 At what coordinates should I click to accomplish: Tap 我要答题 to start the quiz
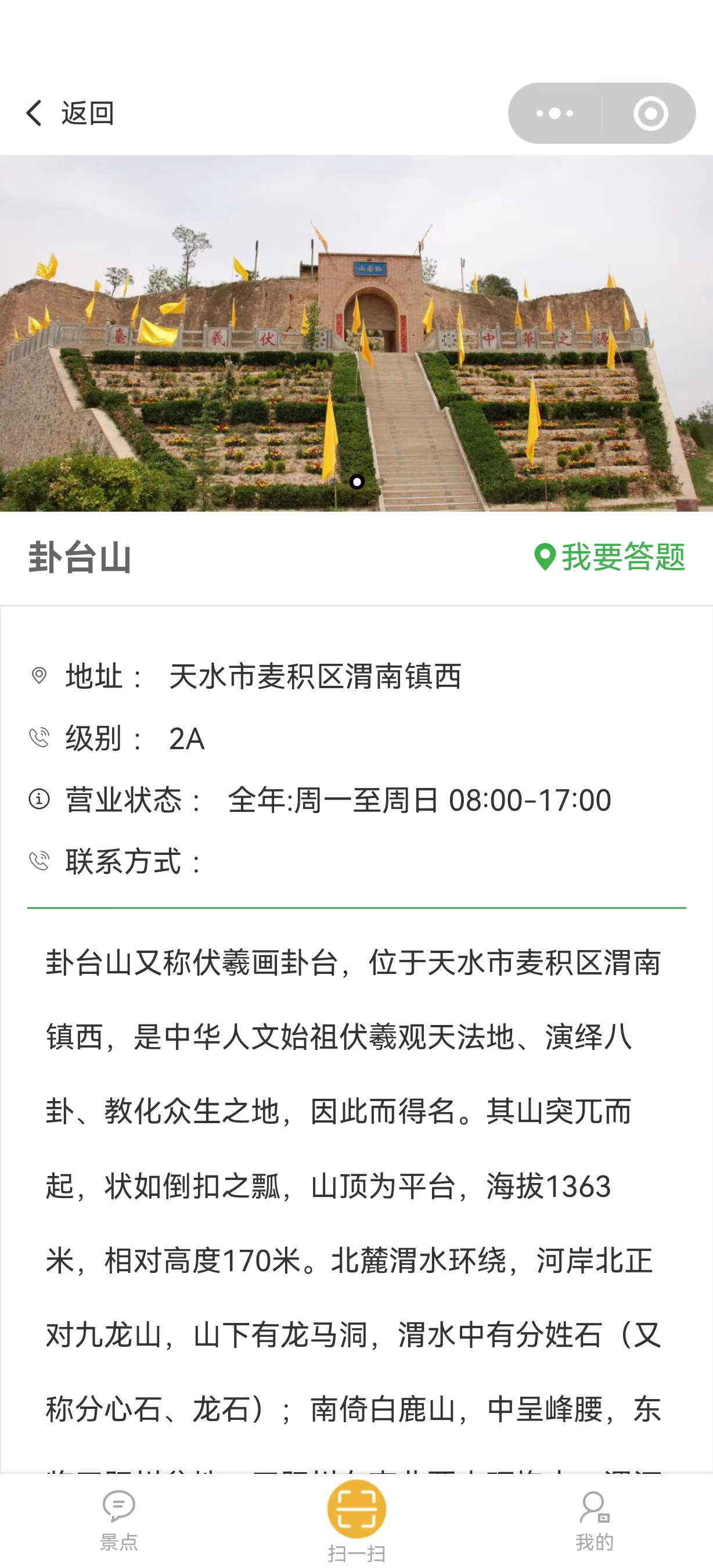click(610, 557)
